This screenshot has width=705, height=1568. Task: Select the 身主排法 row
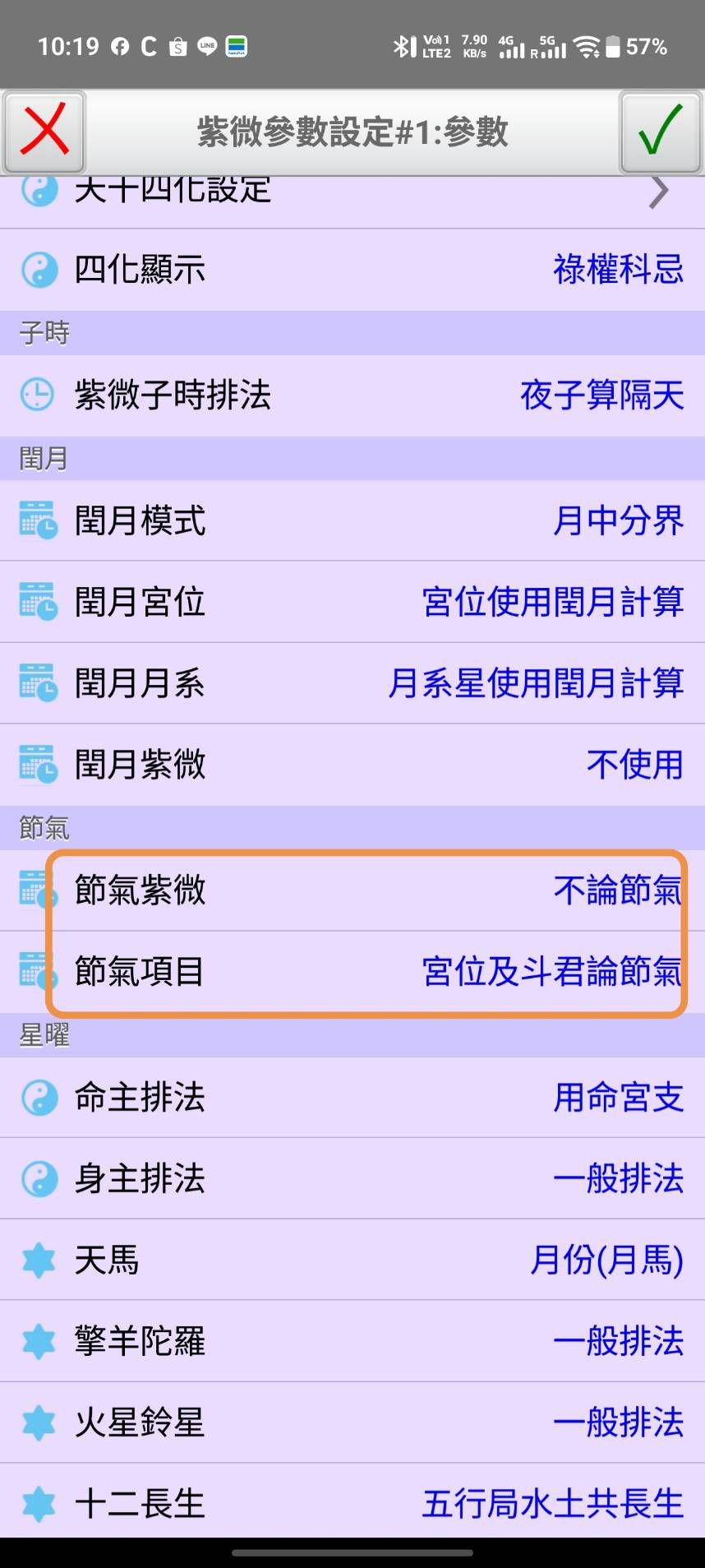coord(352,1178)
